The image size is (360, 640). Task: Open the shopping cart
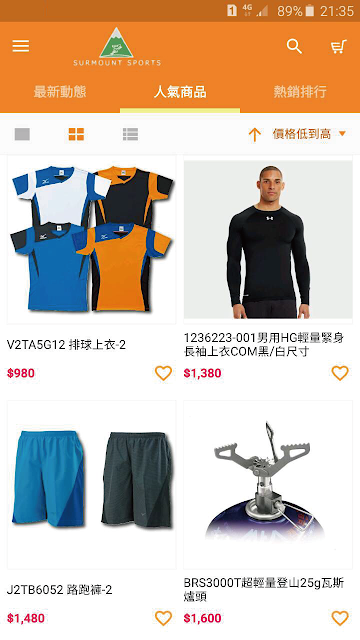pos(339,46)
